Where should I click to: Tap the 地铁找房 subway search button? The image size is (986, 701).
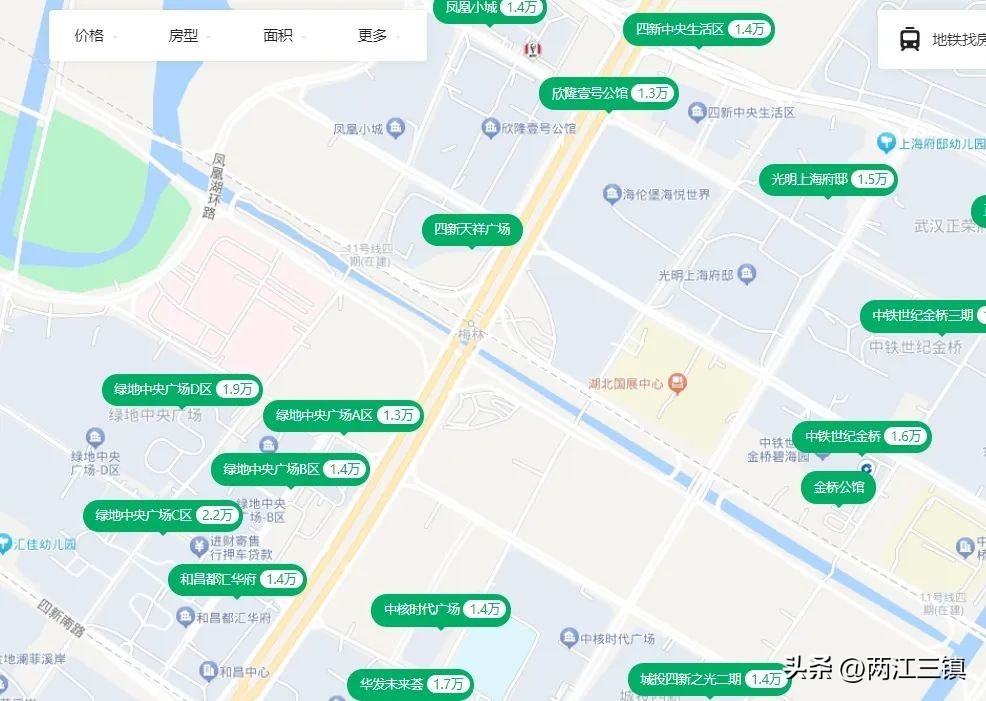coord(940,40)
